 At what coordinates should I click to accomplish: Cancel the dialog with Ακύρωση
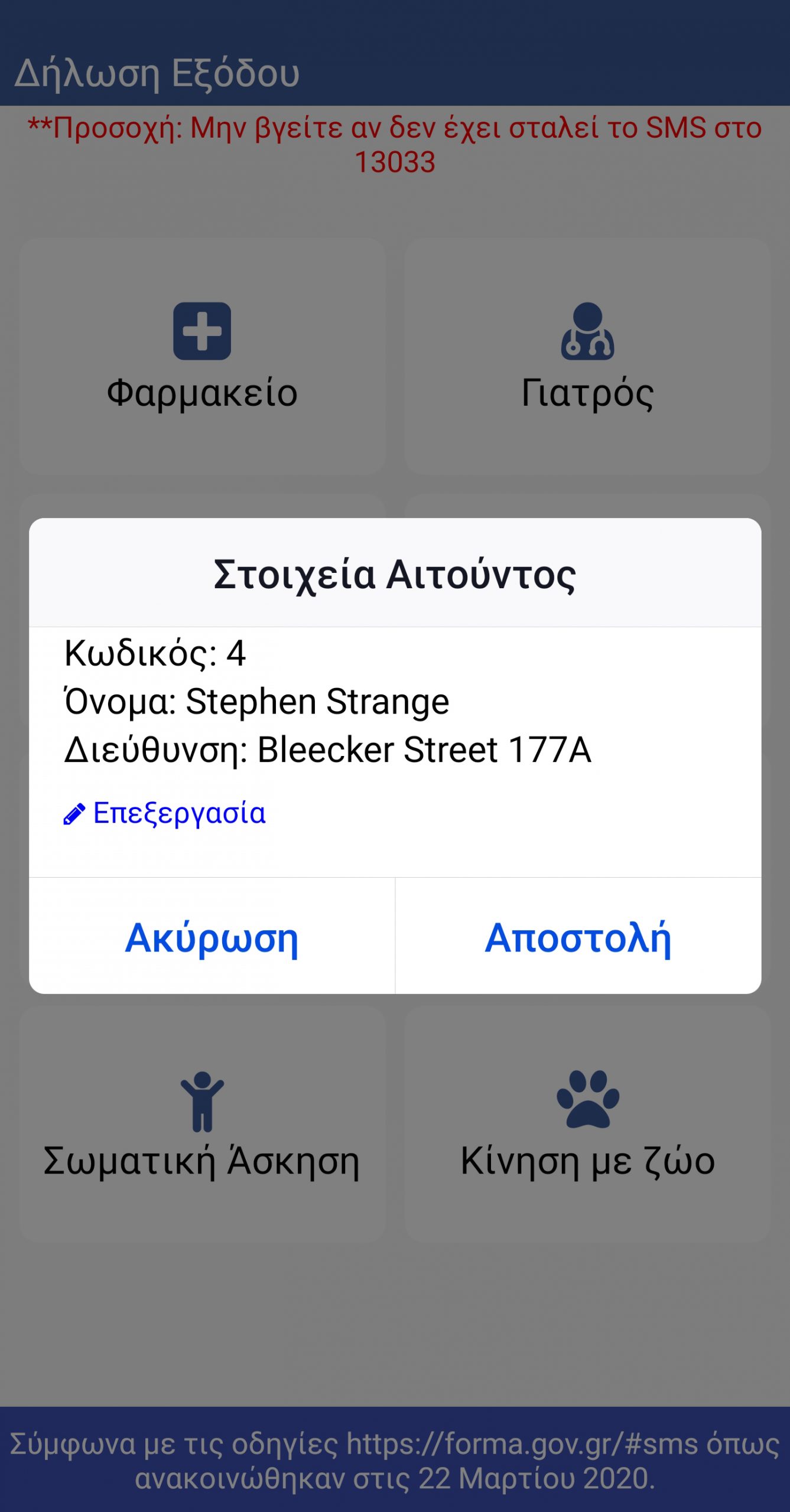coord(212,937)
